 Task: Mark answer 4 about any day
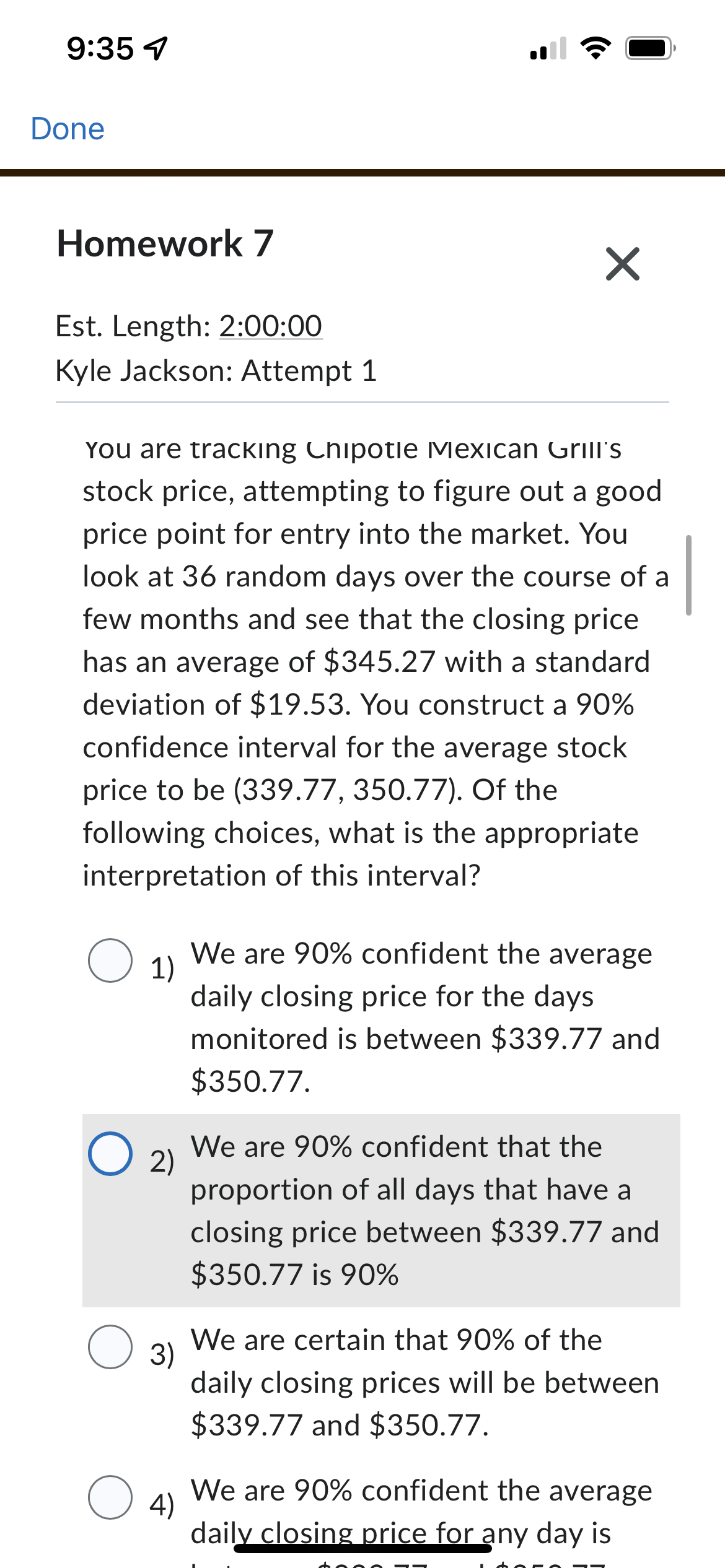[x=110, y=1497]
